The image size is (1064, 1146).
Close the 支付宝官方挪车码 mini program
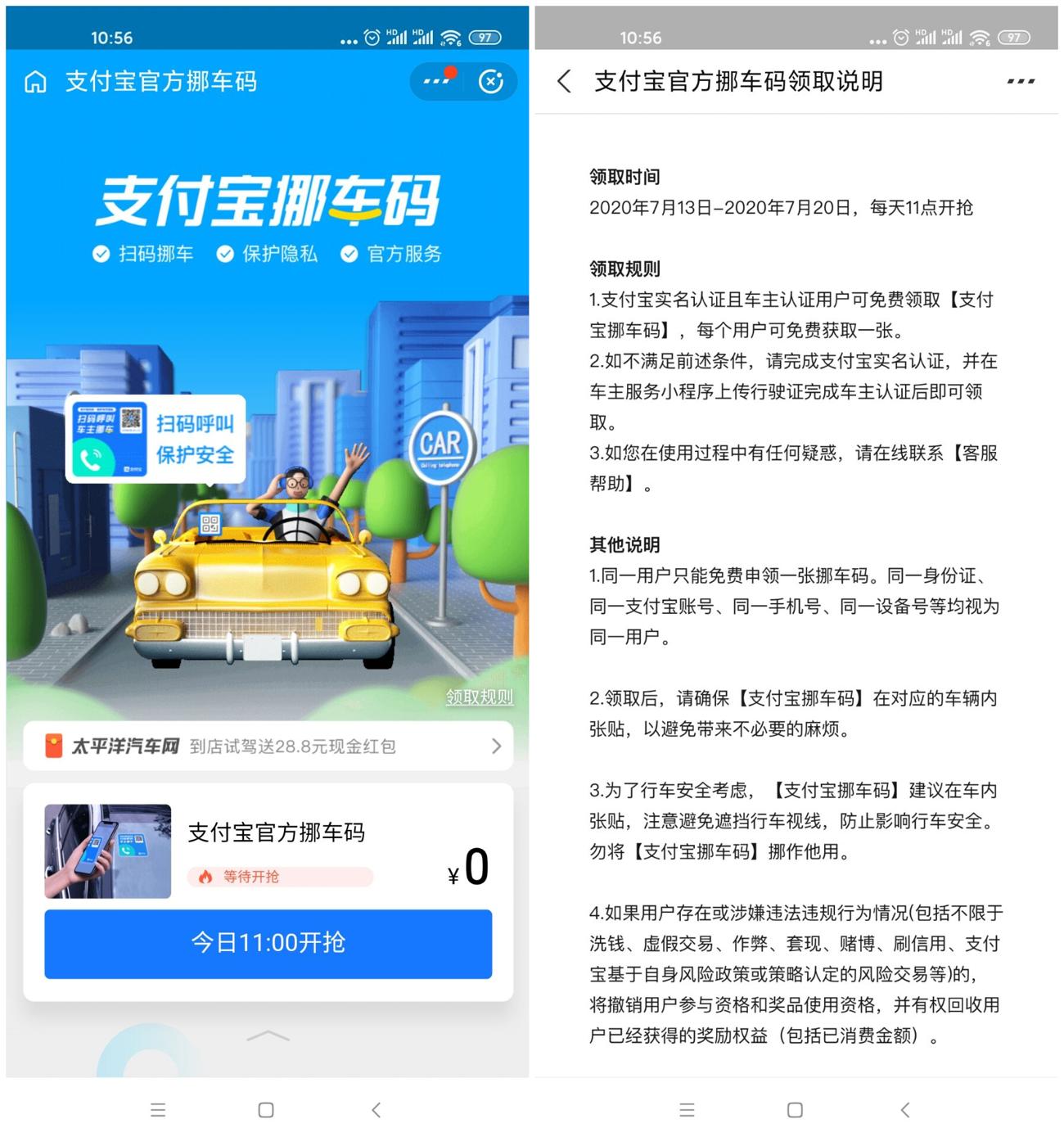tap(491, 82)
